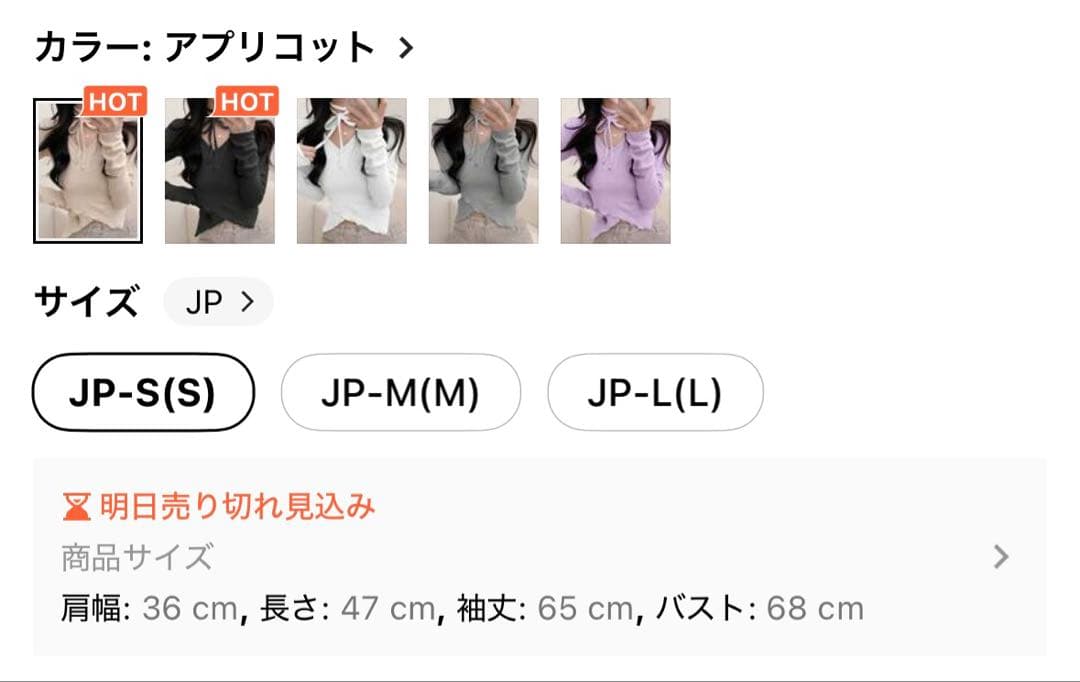Open the JP size region selector
1080x682 pixels.
218,302
